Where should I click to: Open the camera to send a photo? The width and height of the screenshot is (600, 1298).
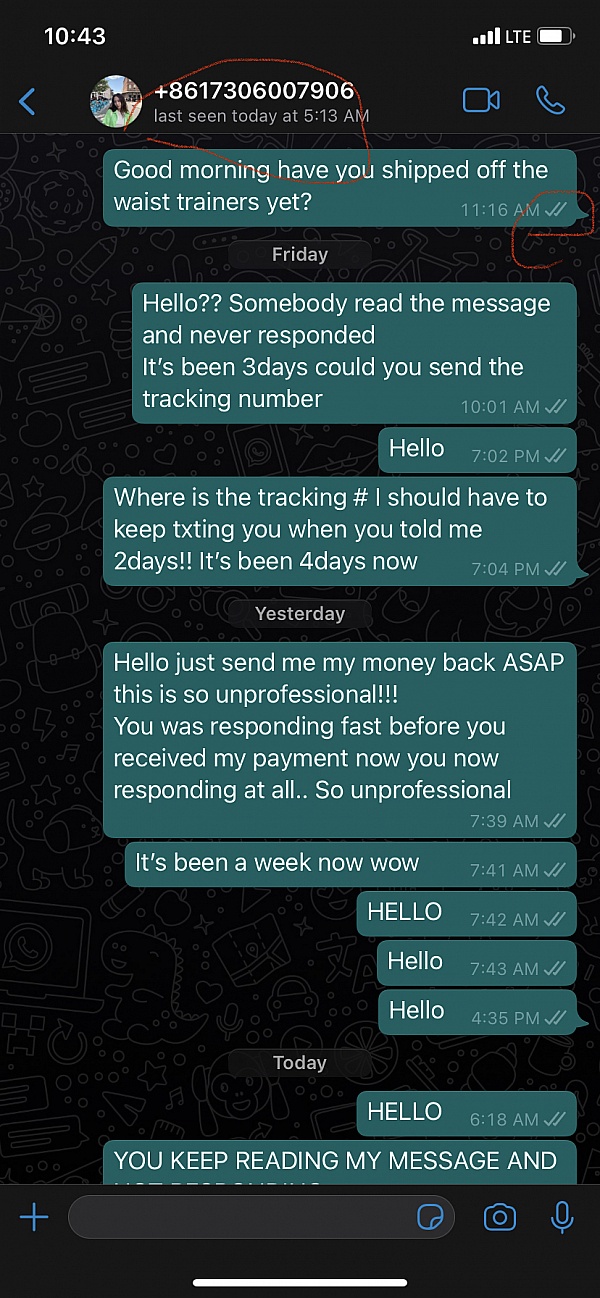click(499, 1217)
